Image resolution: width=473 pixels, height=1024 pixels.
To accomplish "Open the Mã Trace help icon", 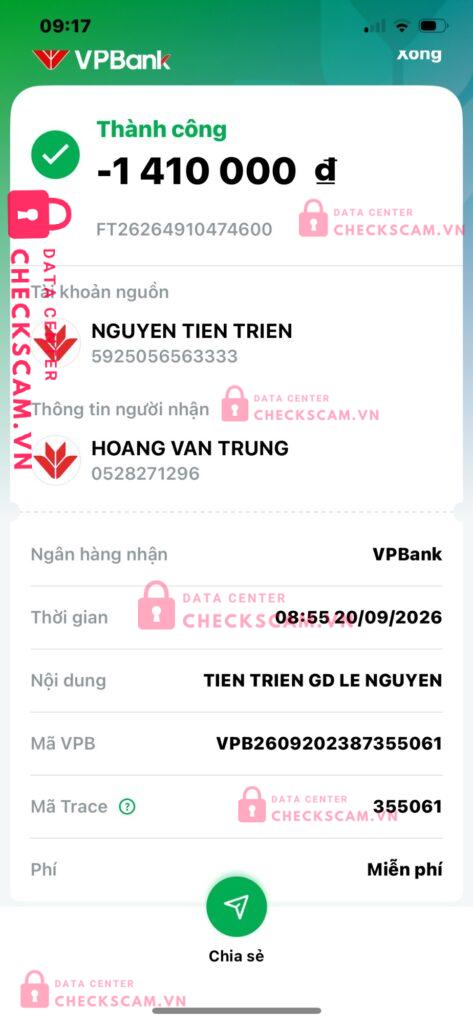I will click(127, 807).
